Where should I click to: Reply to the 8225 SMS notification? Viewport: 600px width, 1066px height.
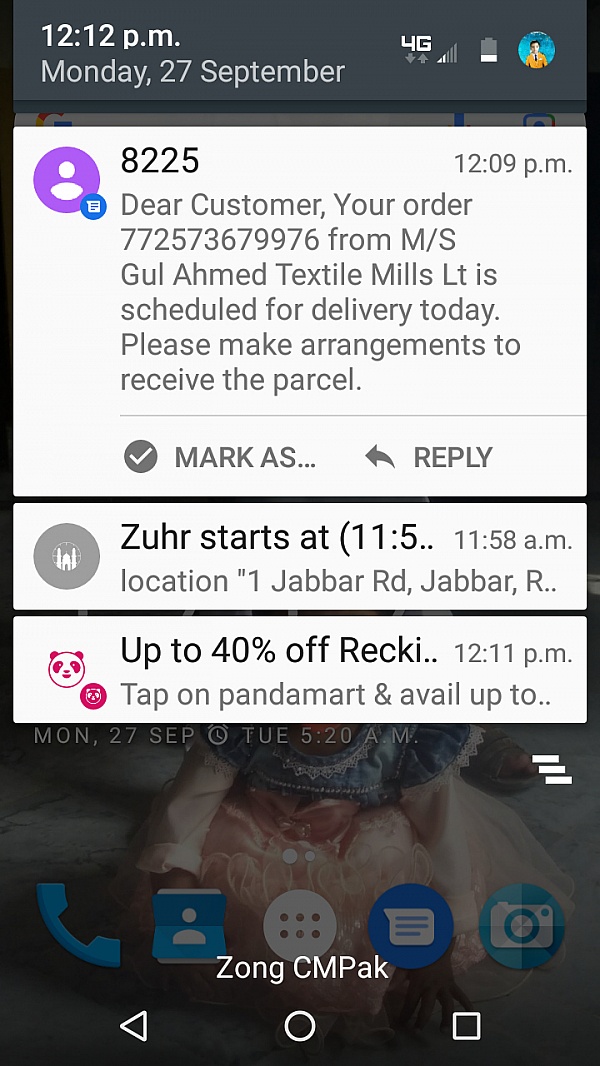tap(430, 458)
